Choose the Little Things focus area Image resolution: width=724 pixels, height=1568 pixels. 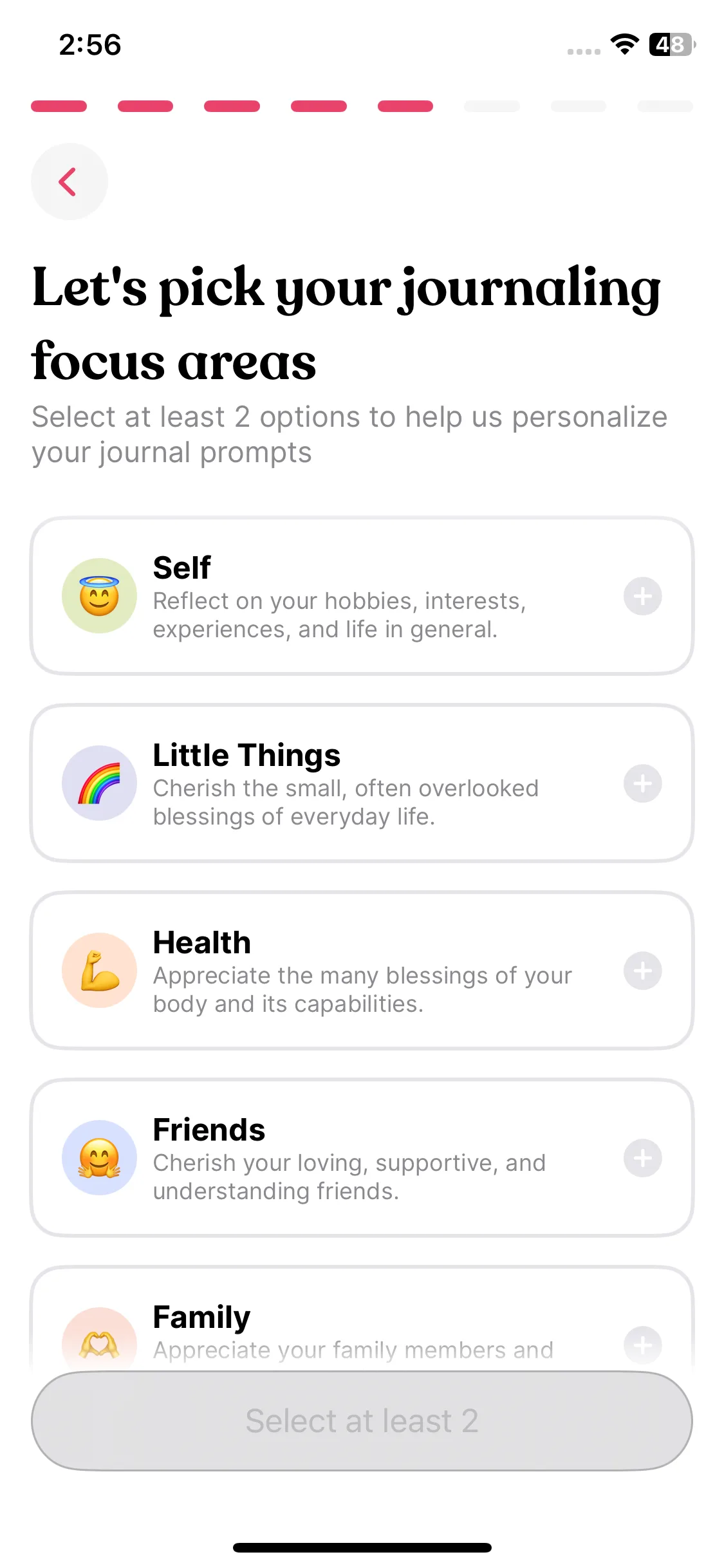click(x=362, y=783)
